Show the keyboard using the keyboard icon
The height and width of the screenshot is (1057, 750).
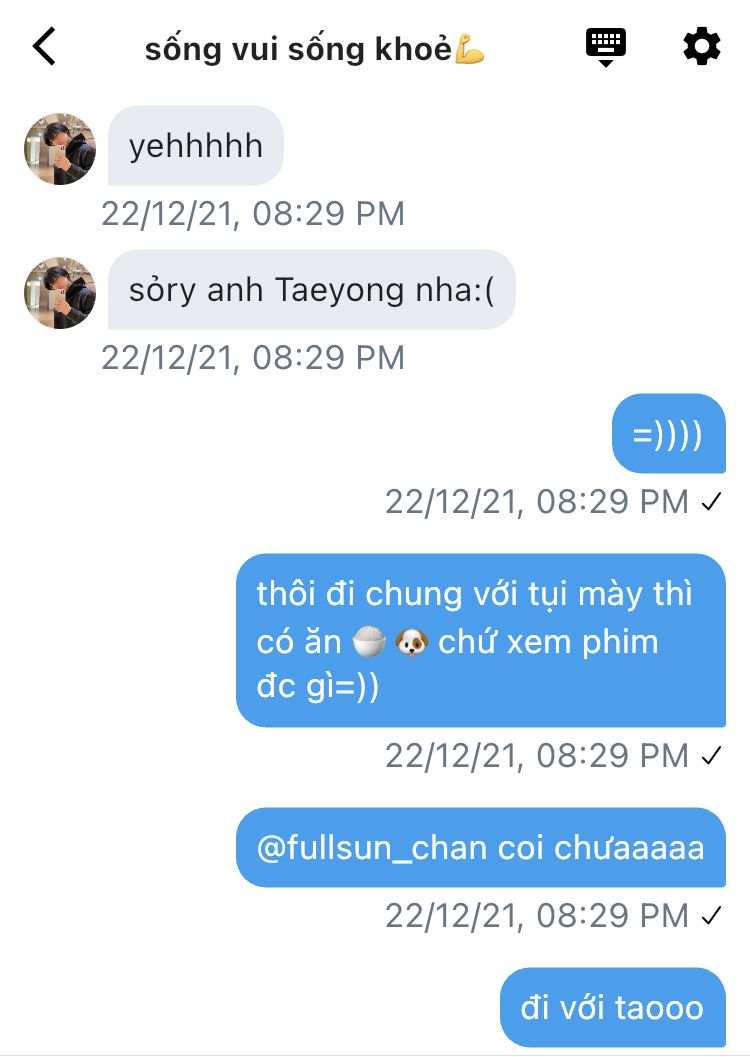tap(606, 47)
